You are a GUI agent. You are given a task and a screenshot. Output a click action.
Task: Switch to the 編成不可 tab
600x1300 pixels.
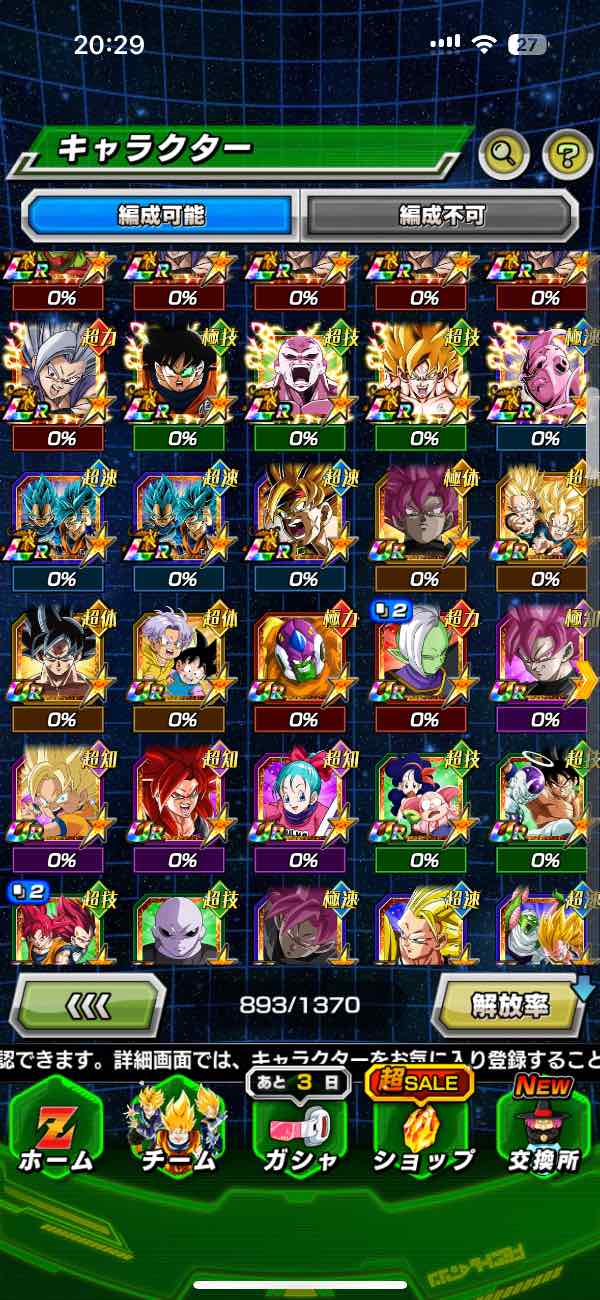pos(441,215)
